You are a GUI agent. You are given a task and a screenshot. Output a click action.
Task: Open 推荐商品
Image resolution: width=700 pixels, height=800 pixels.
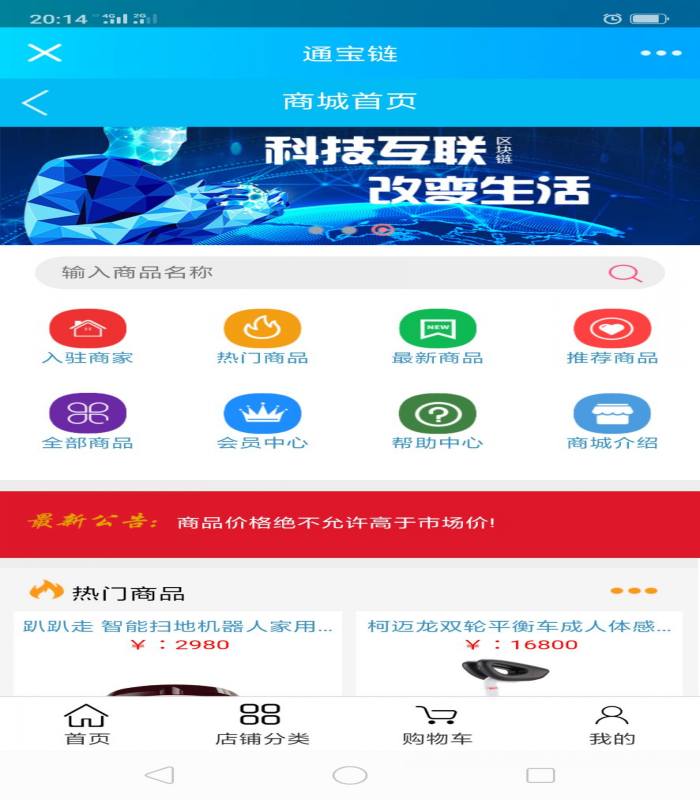pyautogui.click(x=612, y=337)
